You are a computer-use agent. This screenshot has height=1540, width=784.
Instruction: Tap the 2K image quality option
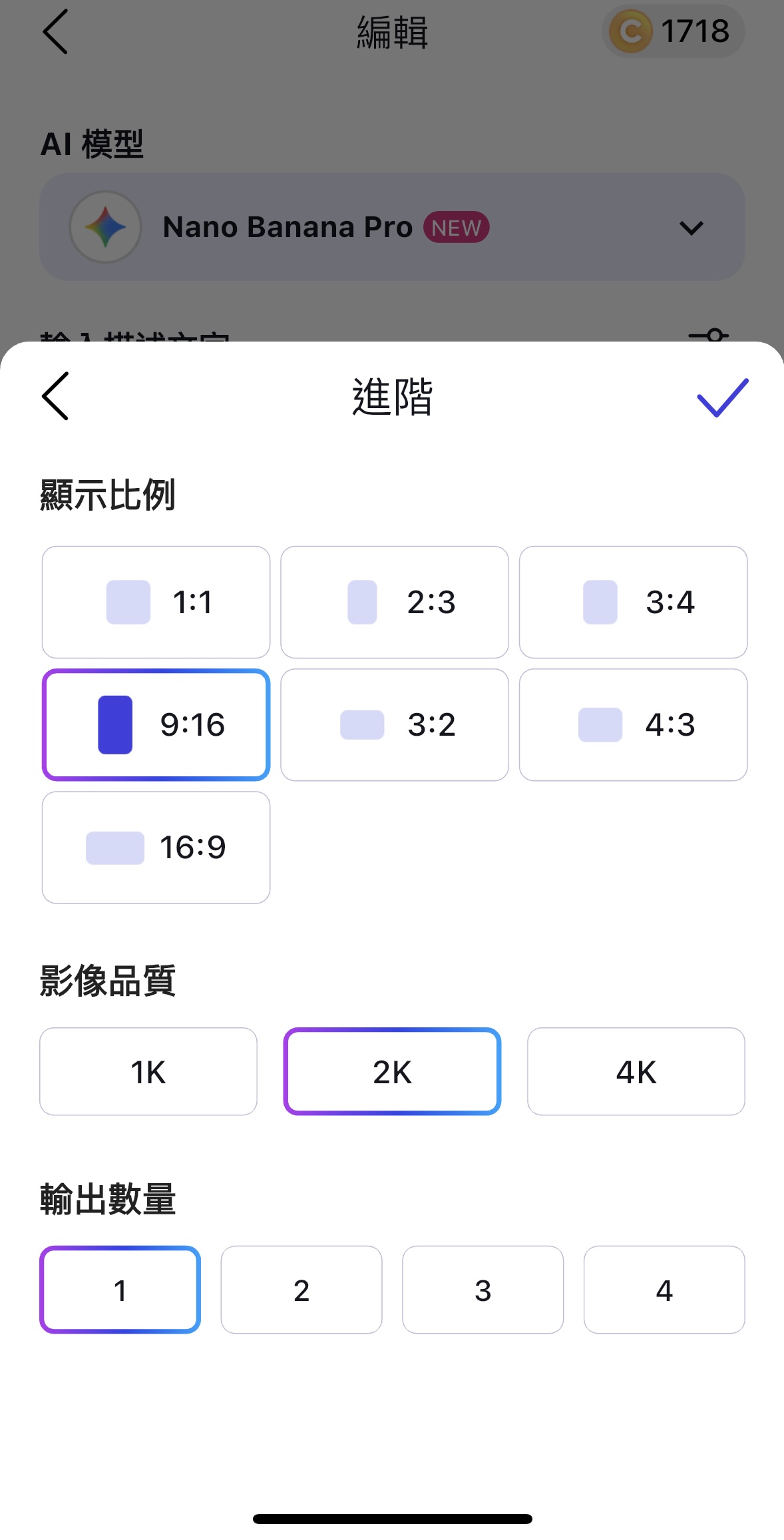tap(392, 1071)
